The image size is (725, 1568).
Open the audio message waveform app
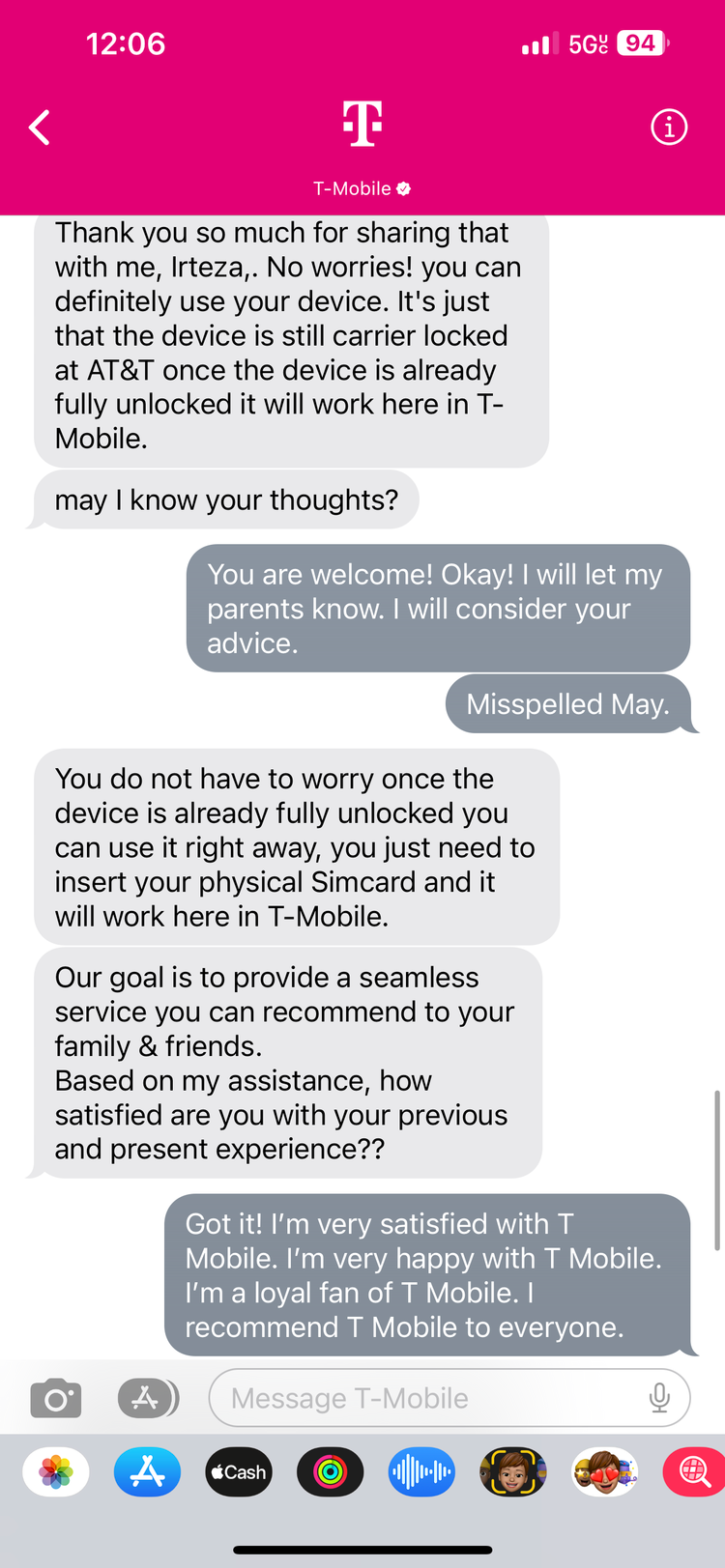click(421, 1472)
